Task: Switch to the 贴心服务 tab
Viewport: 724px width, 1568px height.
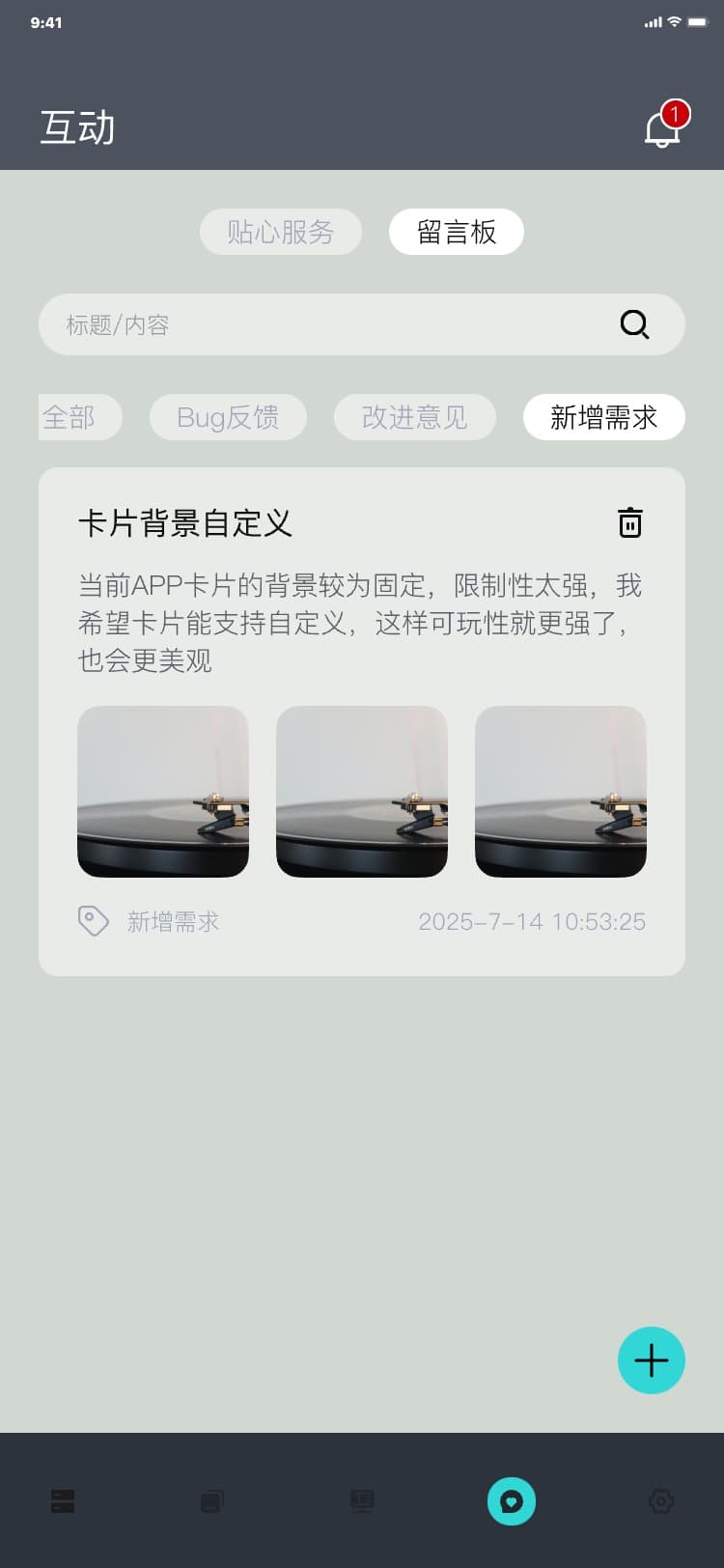Action: point(280,232)
